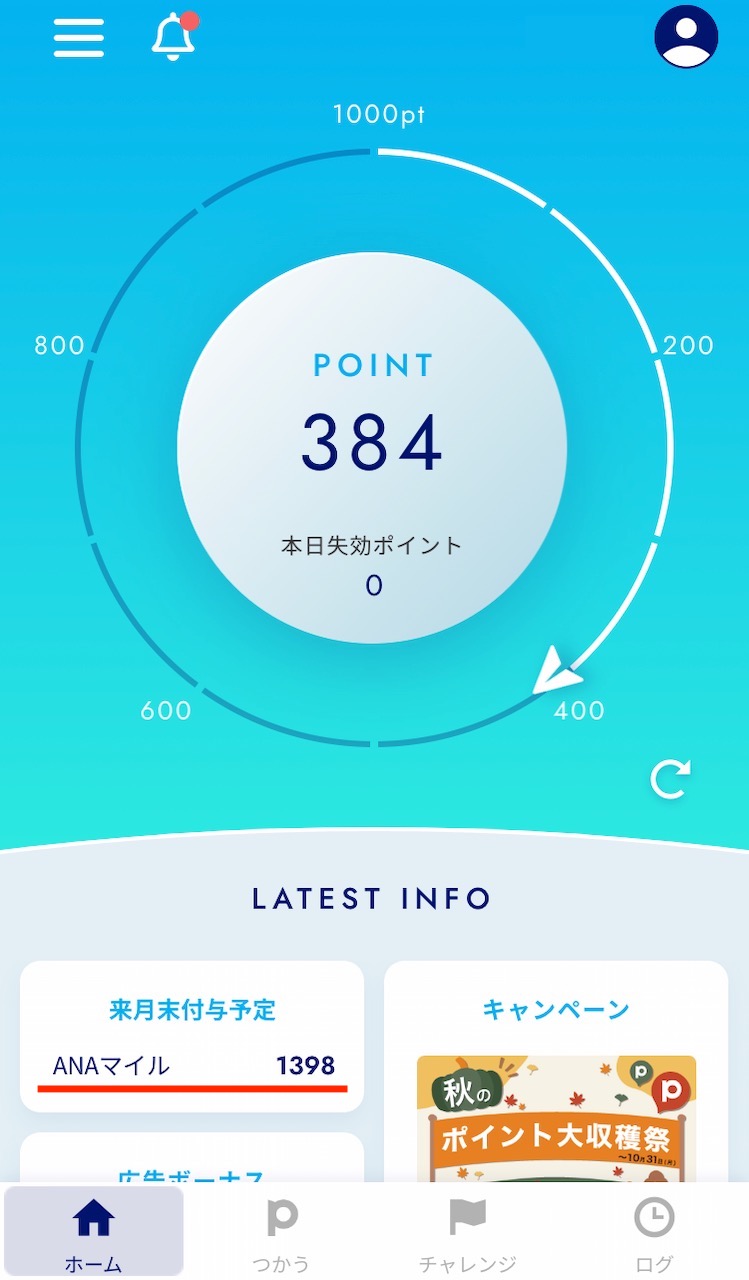Refresh the point balance
The image size is (749, 1280).
(x=670, y=779)
